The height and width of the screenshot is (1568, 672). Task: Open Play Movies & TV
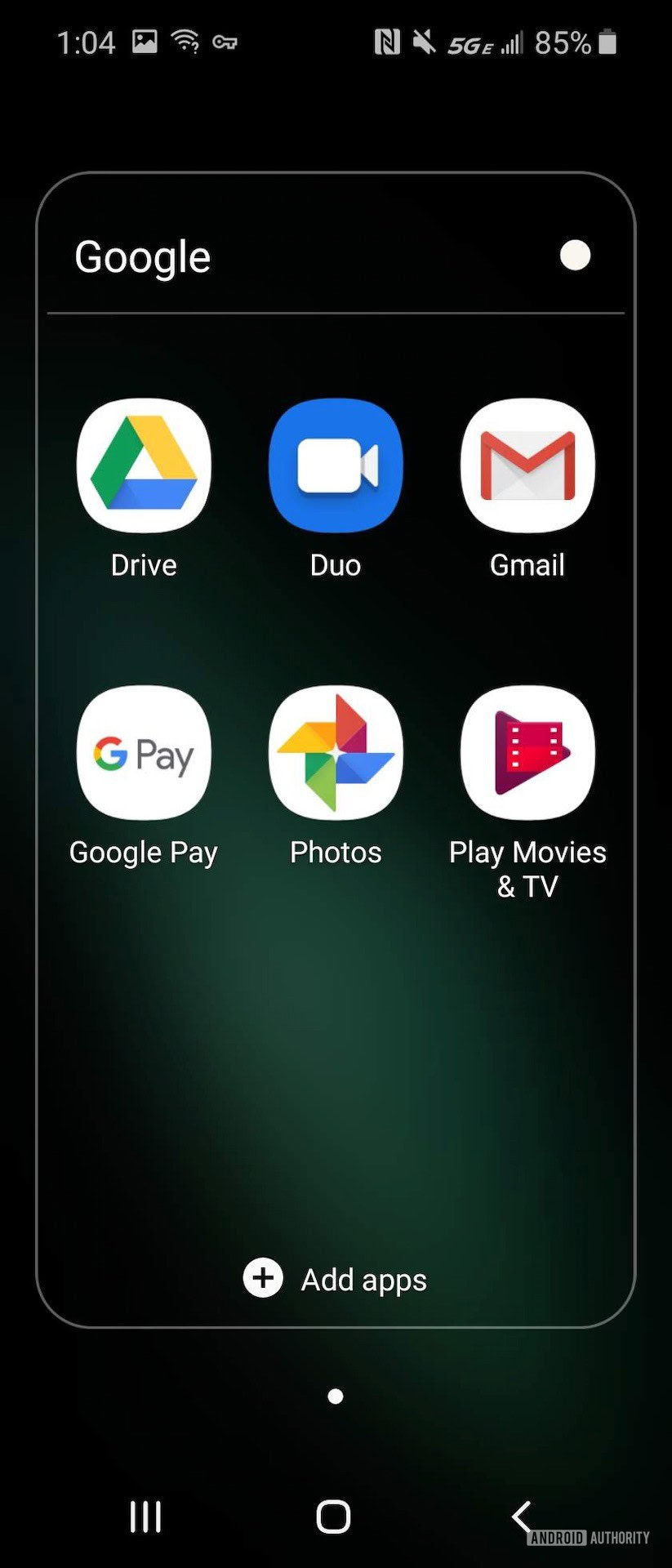[527, 753]
